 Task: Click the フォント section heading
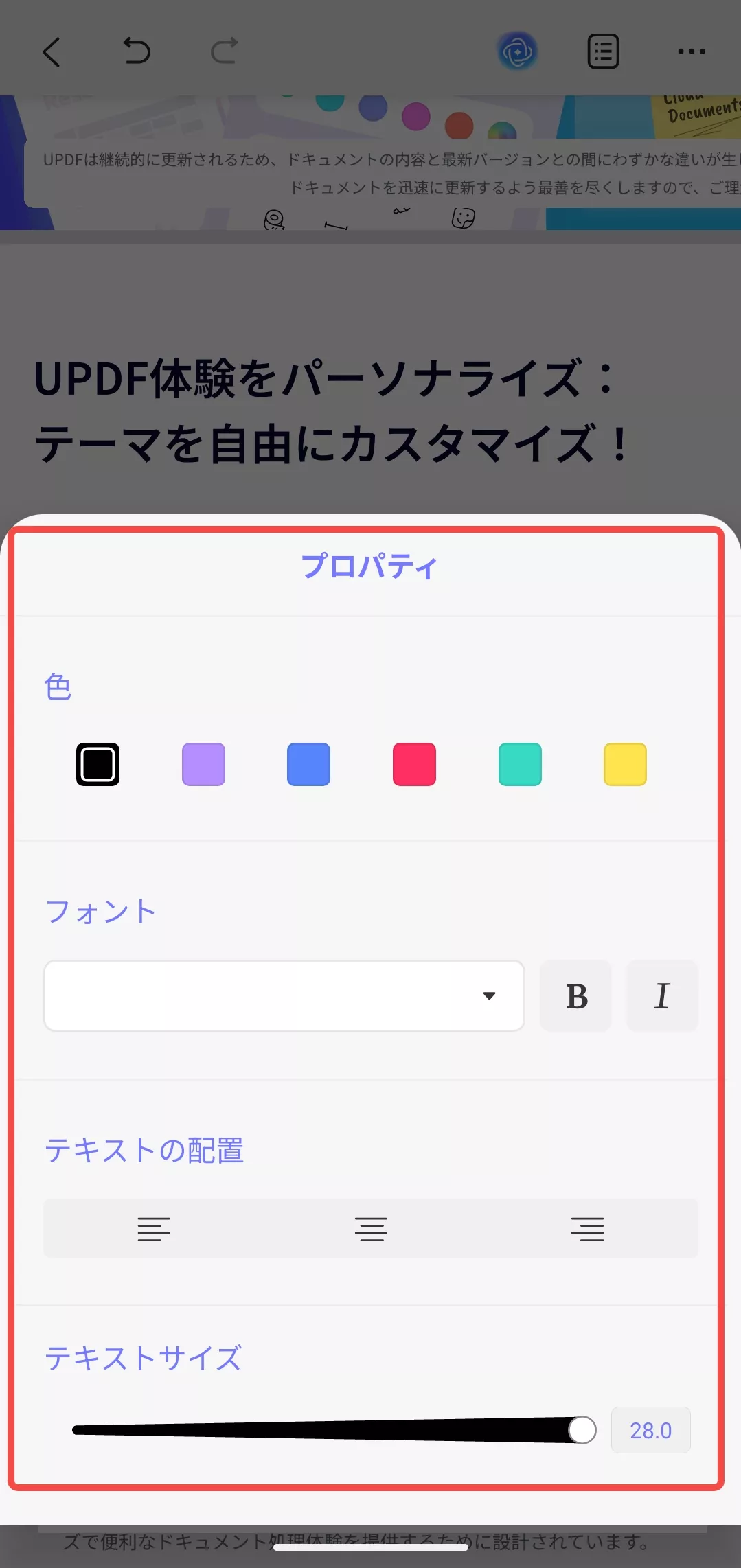[100, 911]
